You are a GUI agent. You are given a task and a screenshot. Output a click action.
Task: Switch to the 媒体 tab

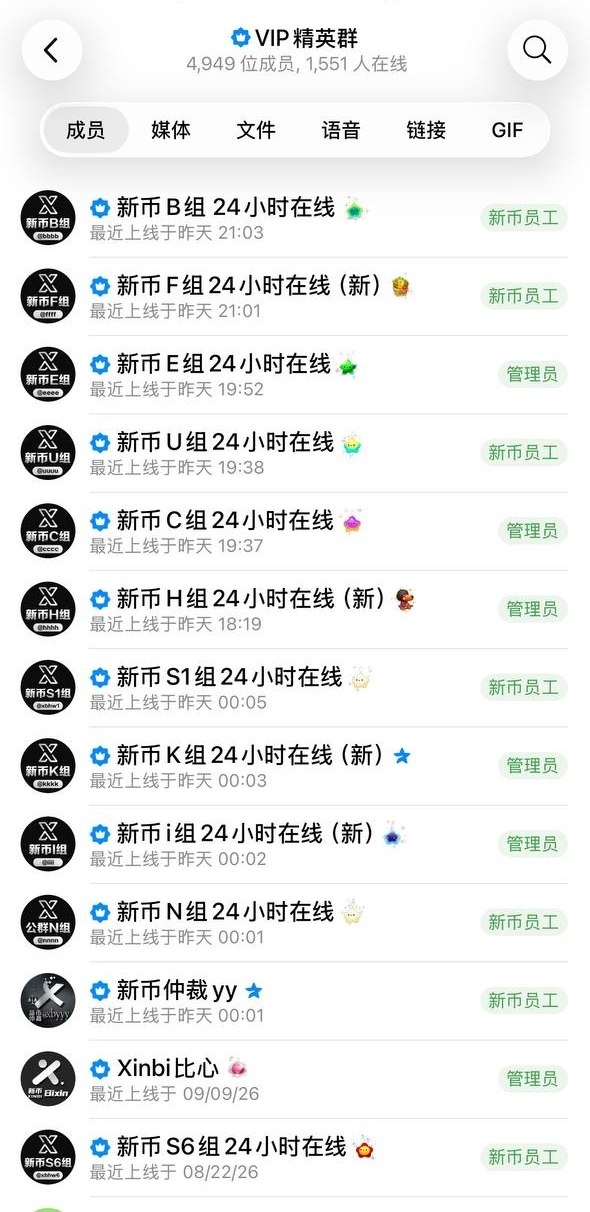click(x=171, y=130)
